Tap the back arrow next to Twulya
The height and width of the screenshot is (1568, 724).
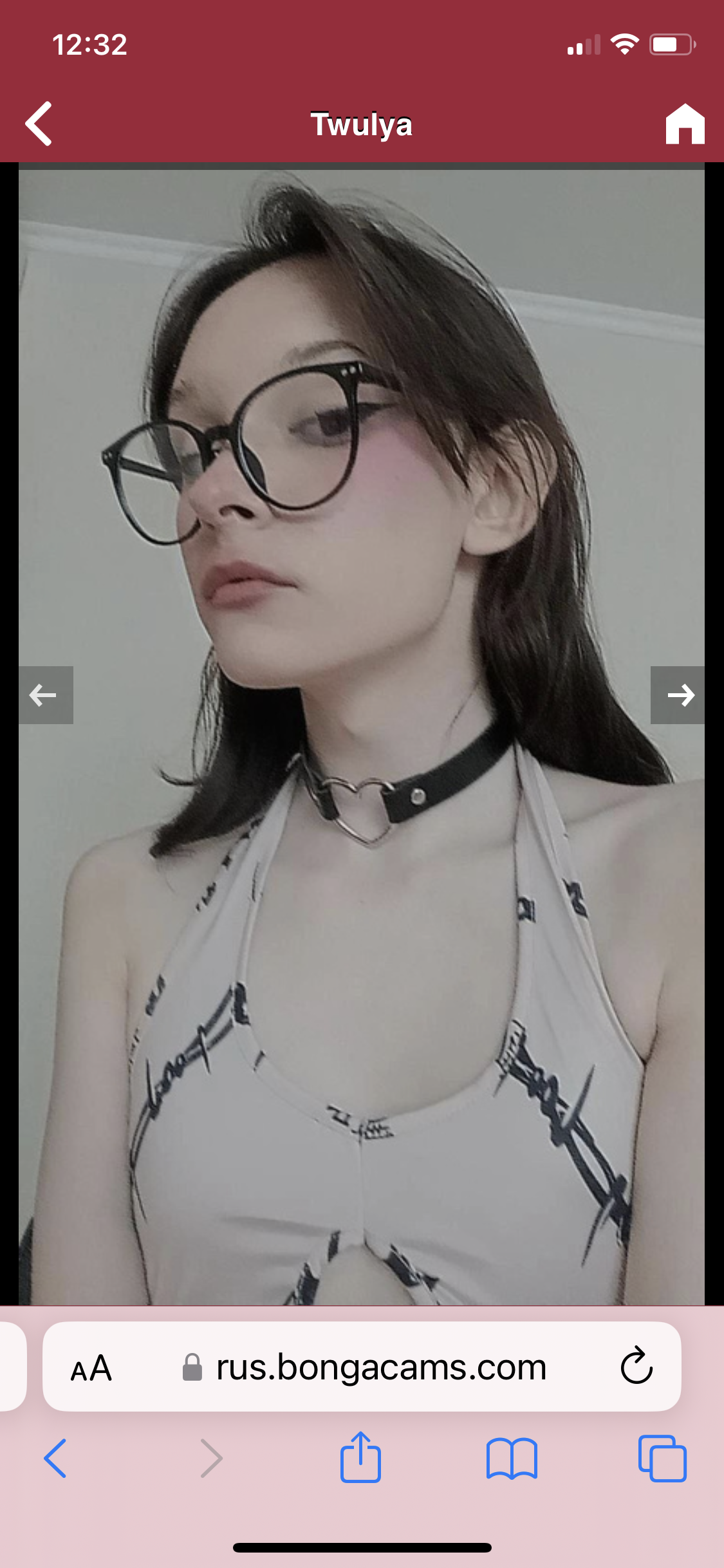pyautogui.click(x=39, y=124)
